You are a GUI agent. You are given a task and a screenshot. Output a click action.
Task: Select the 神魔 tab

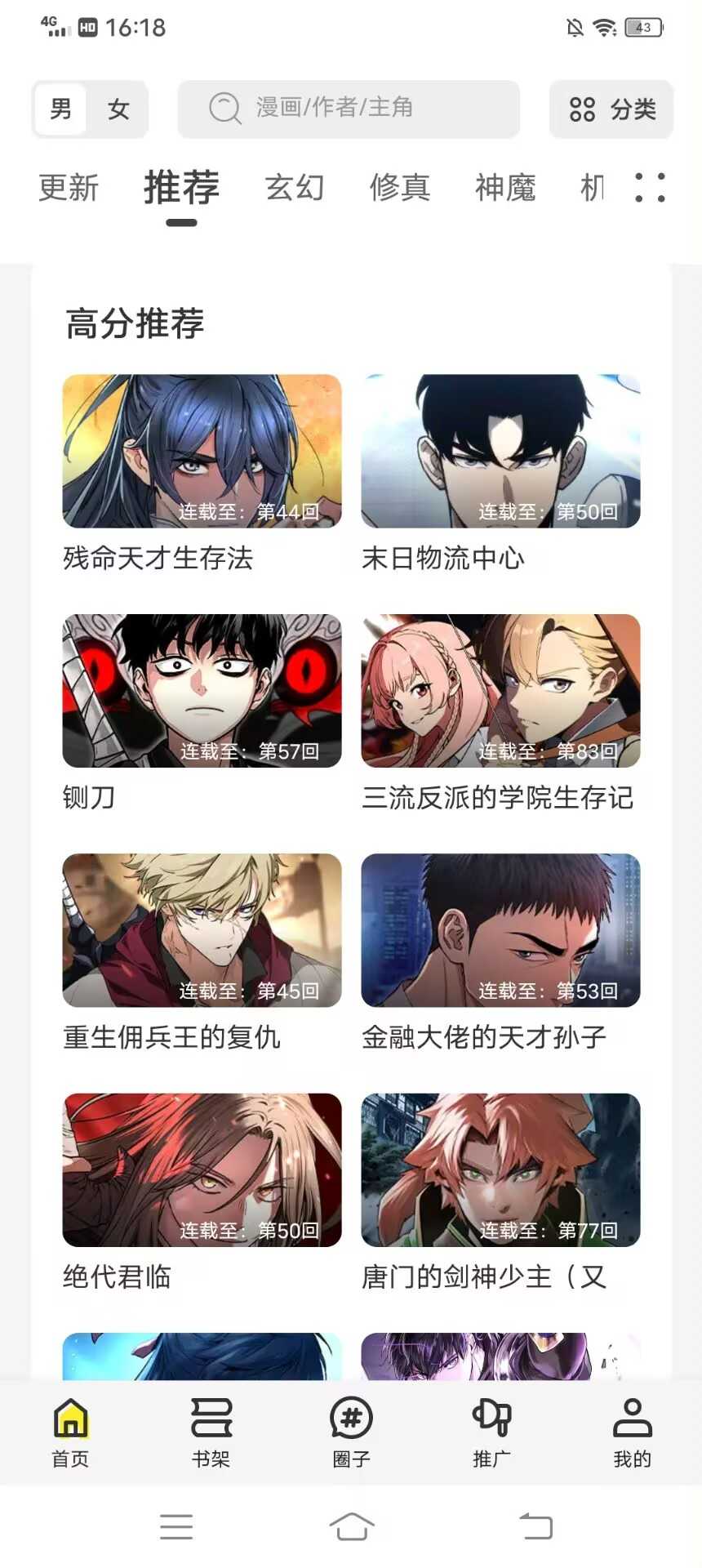(505, 188)
